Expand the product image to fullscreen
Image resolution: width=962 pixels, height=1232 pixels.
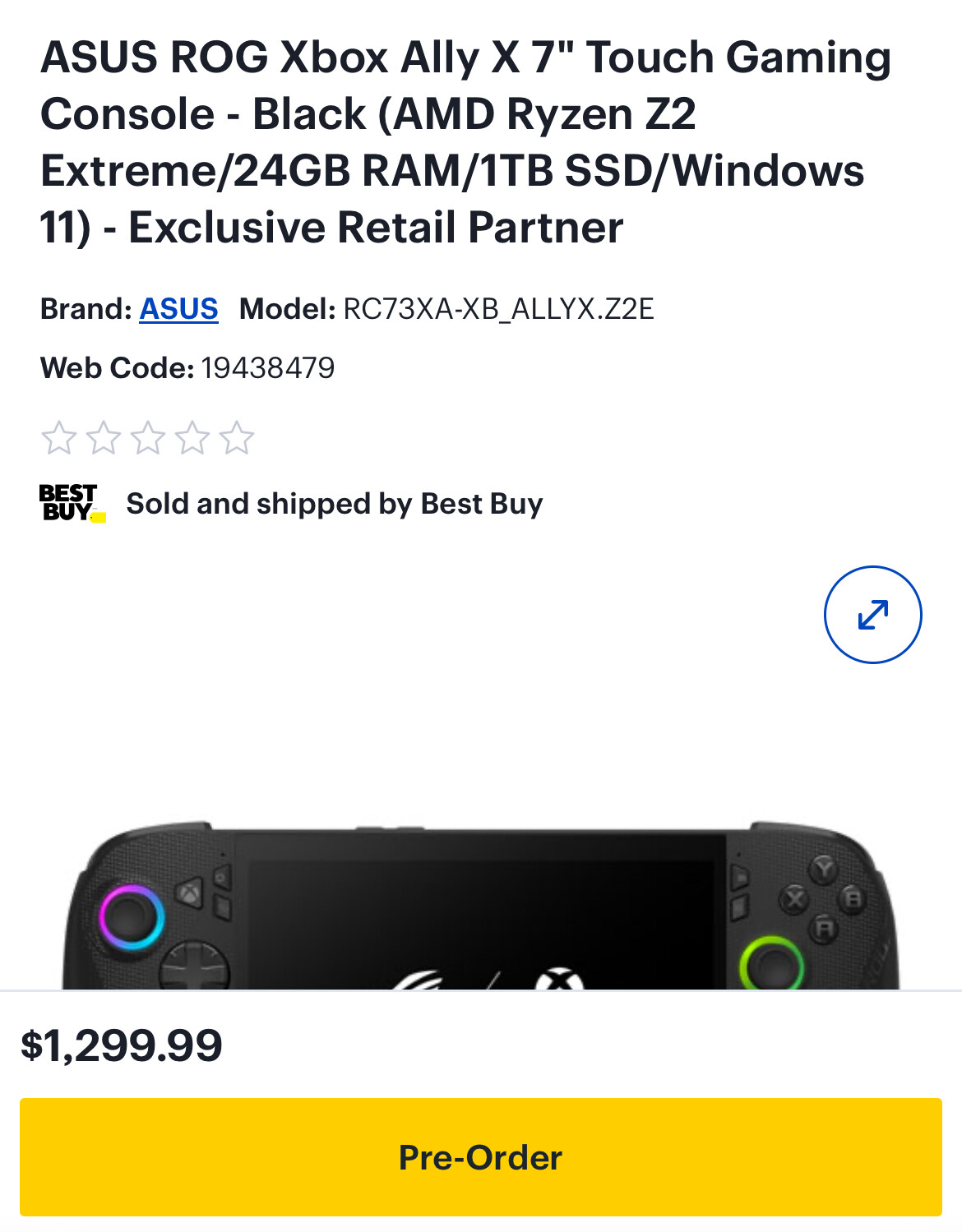pos(872,615)
